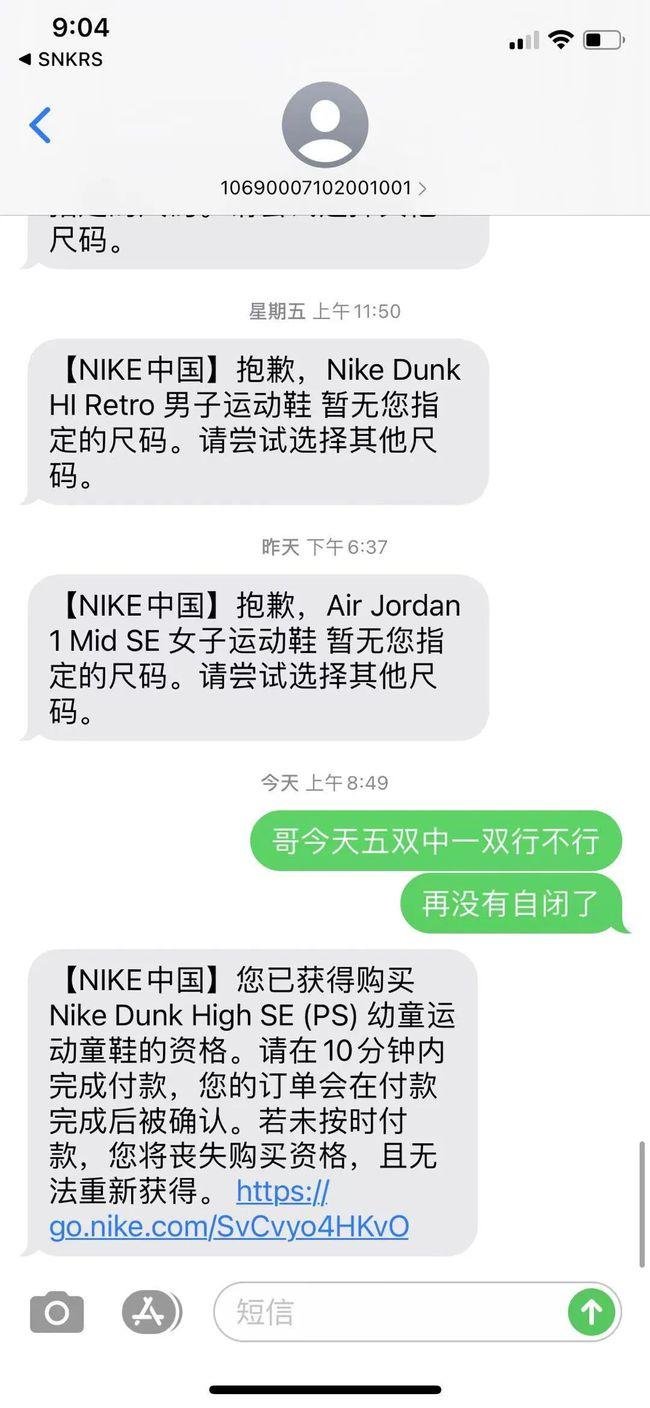Focus the 短信 message input field
650x1408 pixels.
(390, 1312)
